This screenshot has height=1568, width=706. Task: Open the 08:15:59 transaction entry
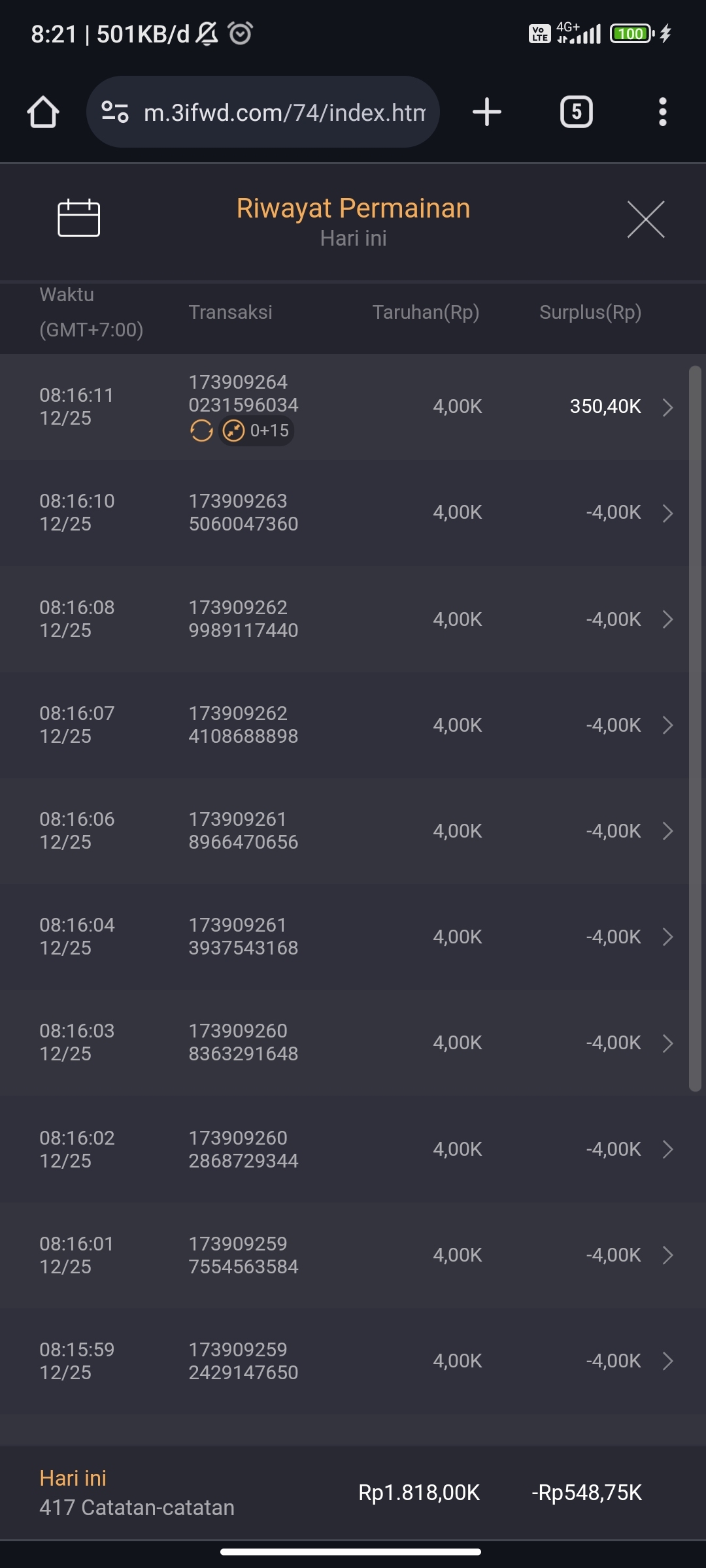pyautogui.click(x=353, y=1361)
